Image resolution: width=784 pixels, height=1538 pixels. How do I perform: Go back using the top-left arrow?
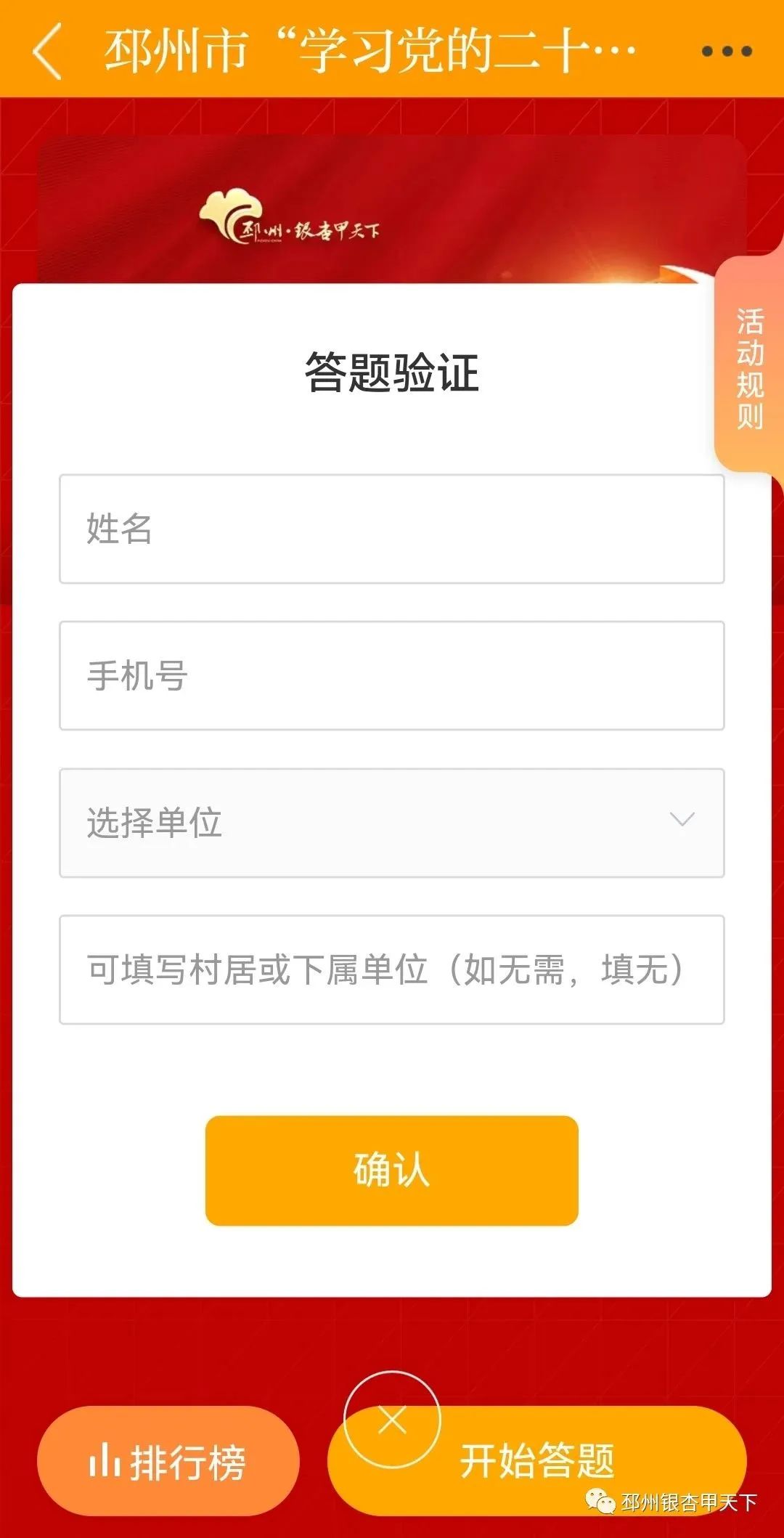tap(48, 51)
